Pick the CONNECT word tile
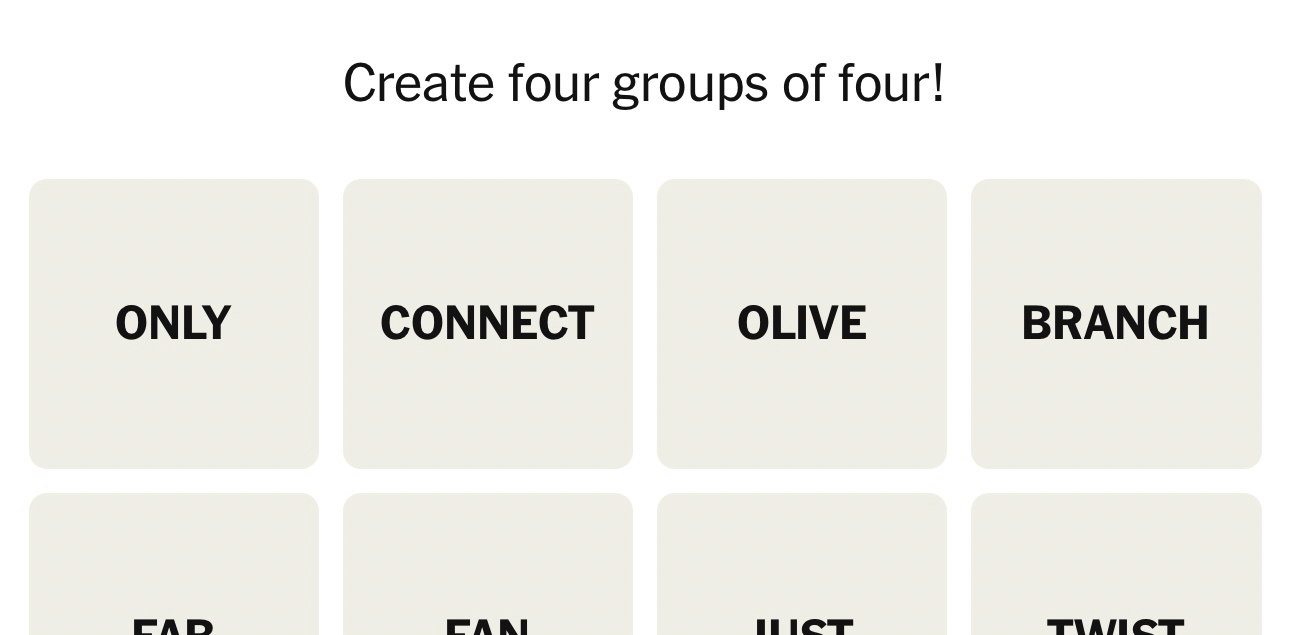1289x635 pixels. [488, 323]
